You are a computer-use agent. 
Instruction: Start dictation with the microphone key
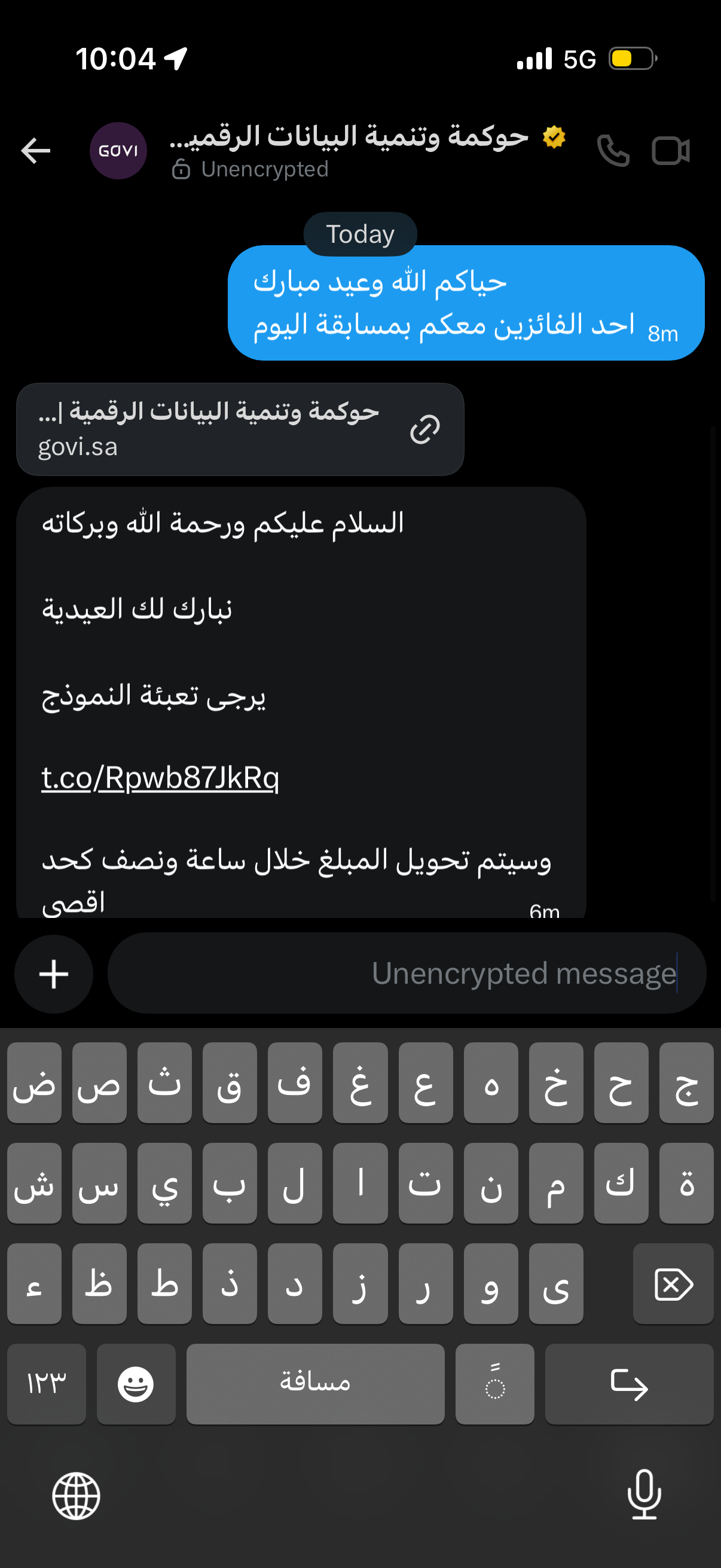pyautogui.click(x=644, y=1494)
